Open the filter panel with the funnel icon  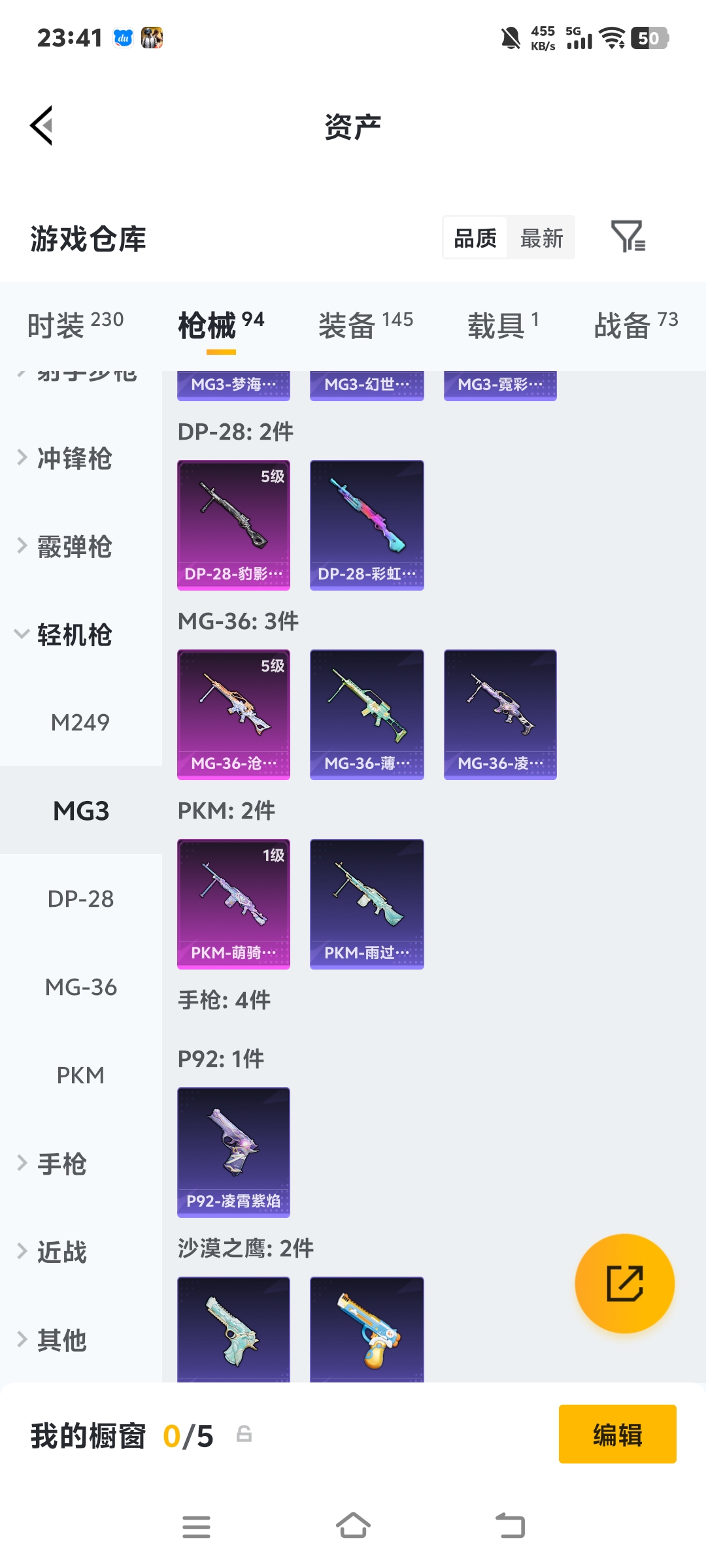pyautogui.click(x=630, y=238)
